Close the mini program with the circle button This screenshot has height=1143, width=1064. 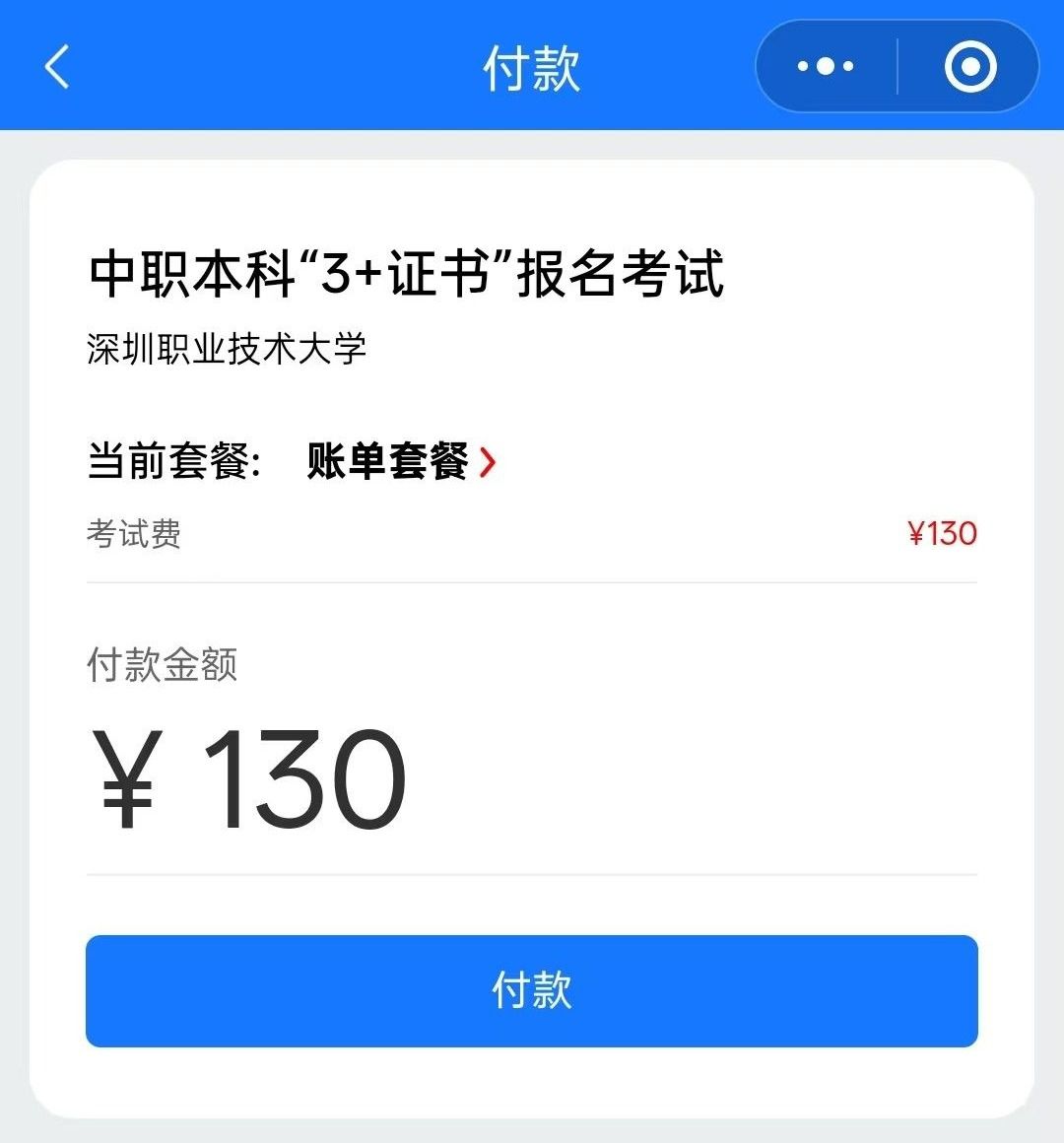[969, 67]
